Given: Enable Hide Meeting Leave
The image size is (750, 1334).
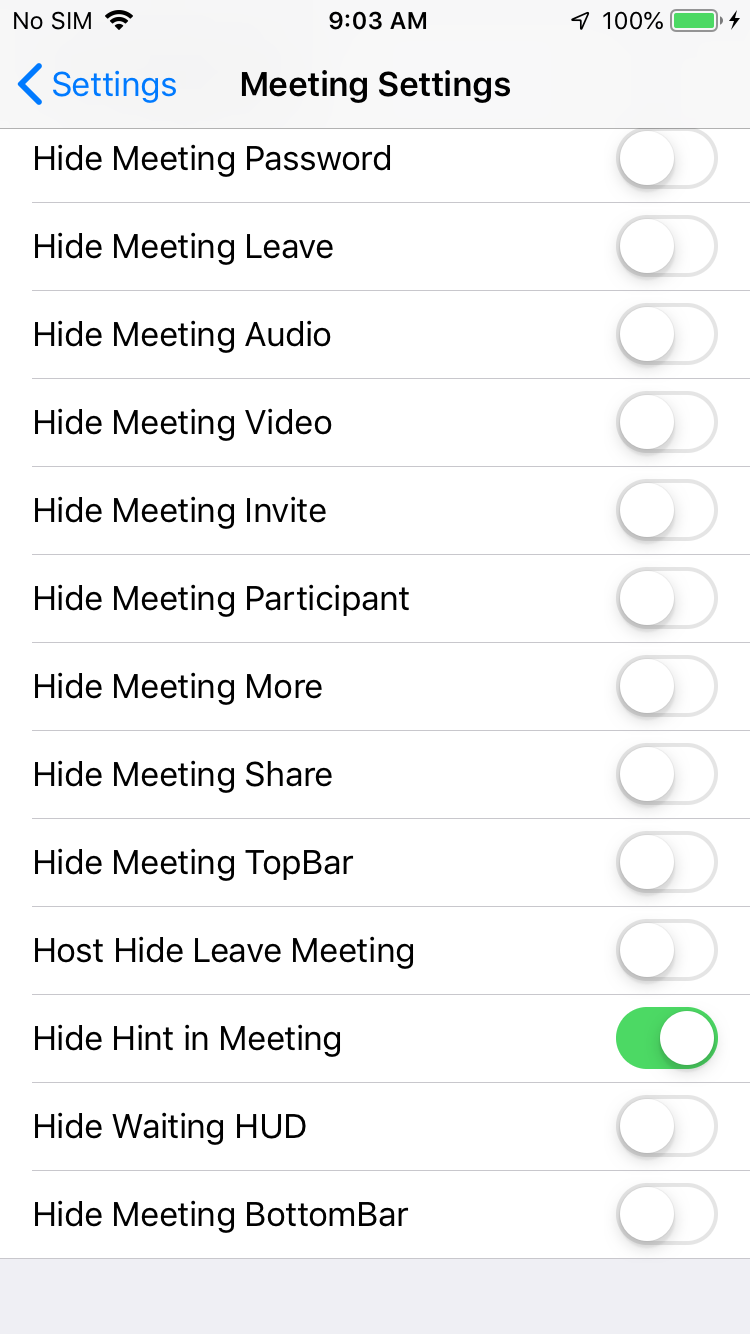Looking at the screenshot, I should (666, 247).
